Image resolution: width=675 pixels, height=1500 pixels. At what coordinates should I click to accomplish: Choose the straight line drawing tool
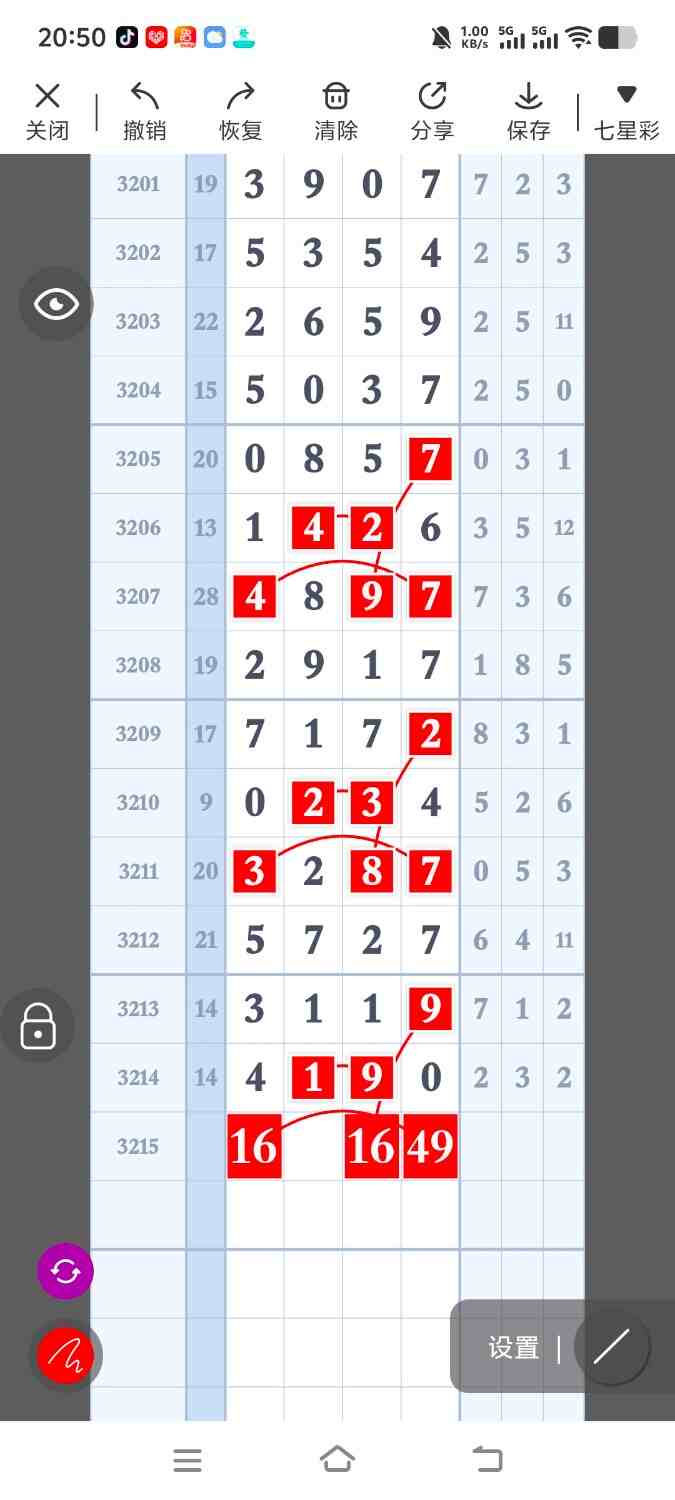pyautogui.click(x=611, y=1347)
